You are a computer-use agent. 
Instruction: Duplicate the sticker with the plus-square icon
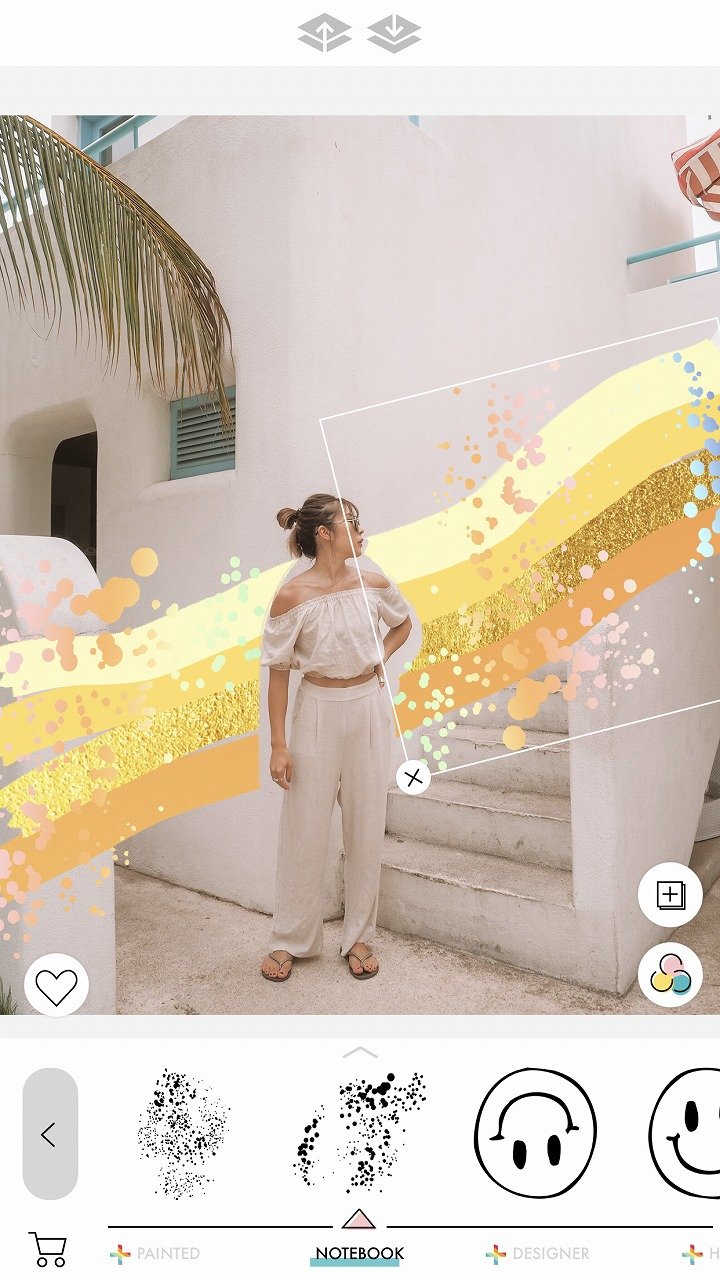pyautogui.click(x=670, y=895)
